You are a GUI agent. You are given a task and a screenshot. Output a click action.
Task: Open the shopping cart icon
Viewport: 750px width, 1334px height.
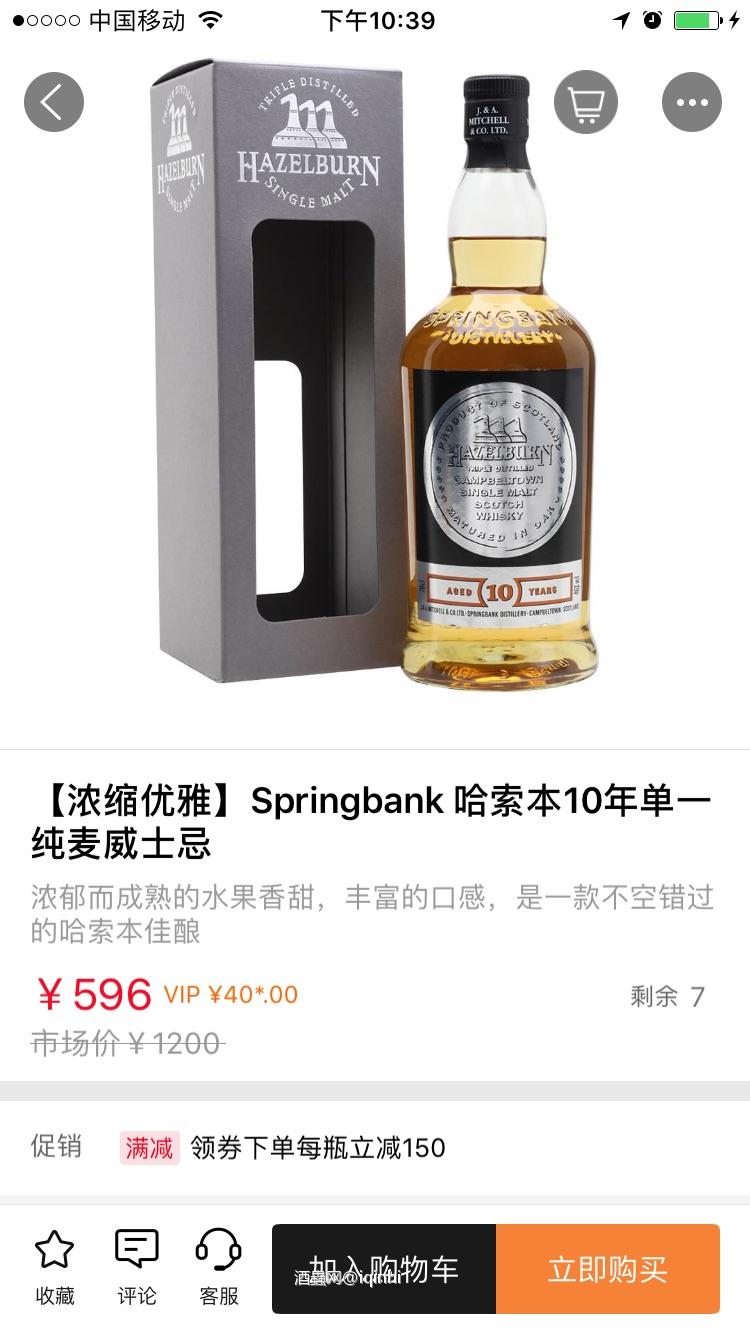(x=586, y=101)
